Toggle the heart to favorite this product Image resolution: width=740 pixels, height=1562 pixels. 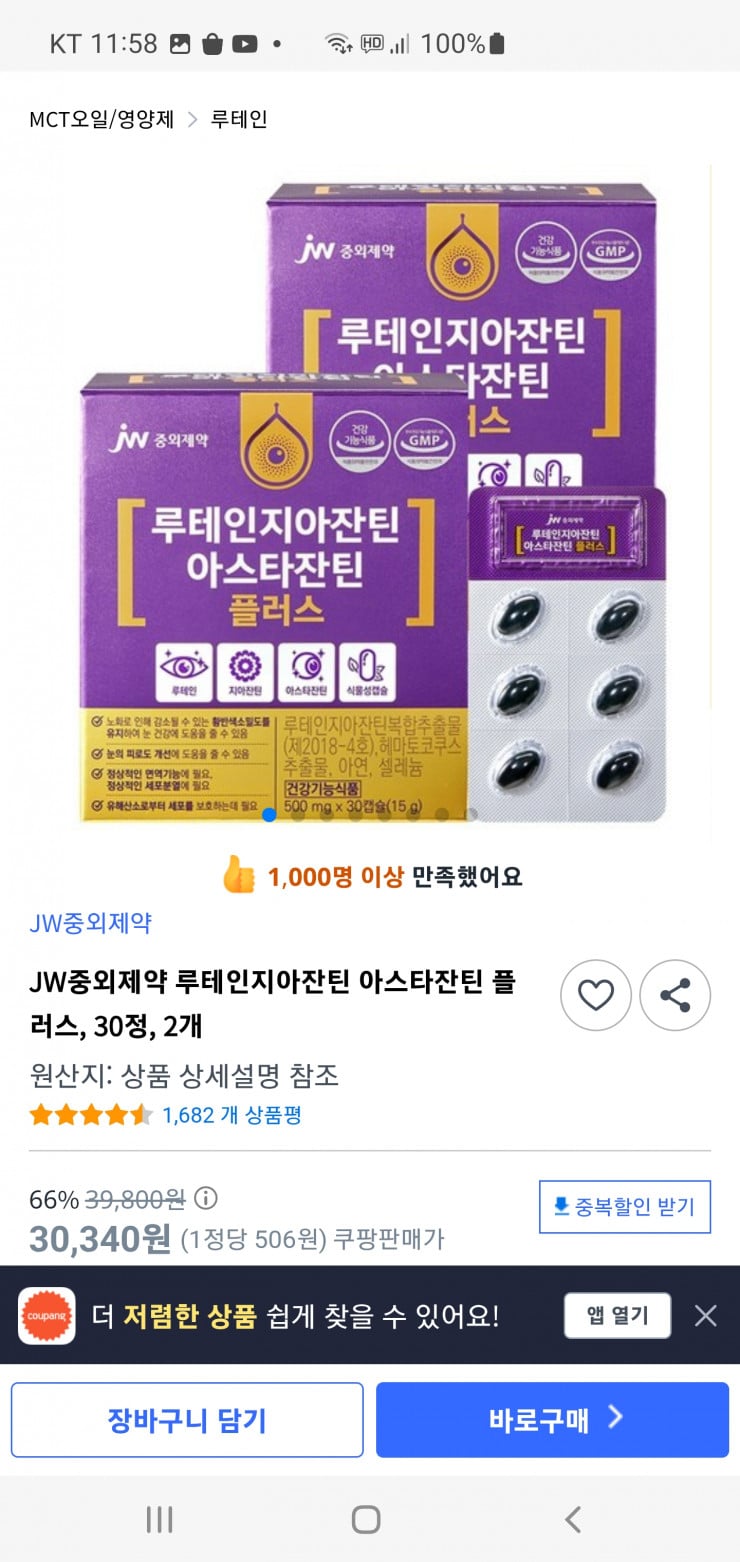coord(596,995)
